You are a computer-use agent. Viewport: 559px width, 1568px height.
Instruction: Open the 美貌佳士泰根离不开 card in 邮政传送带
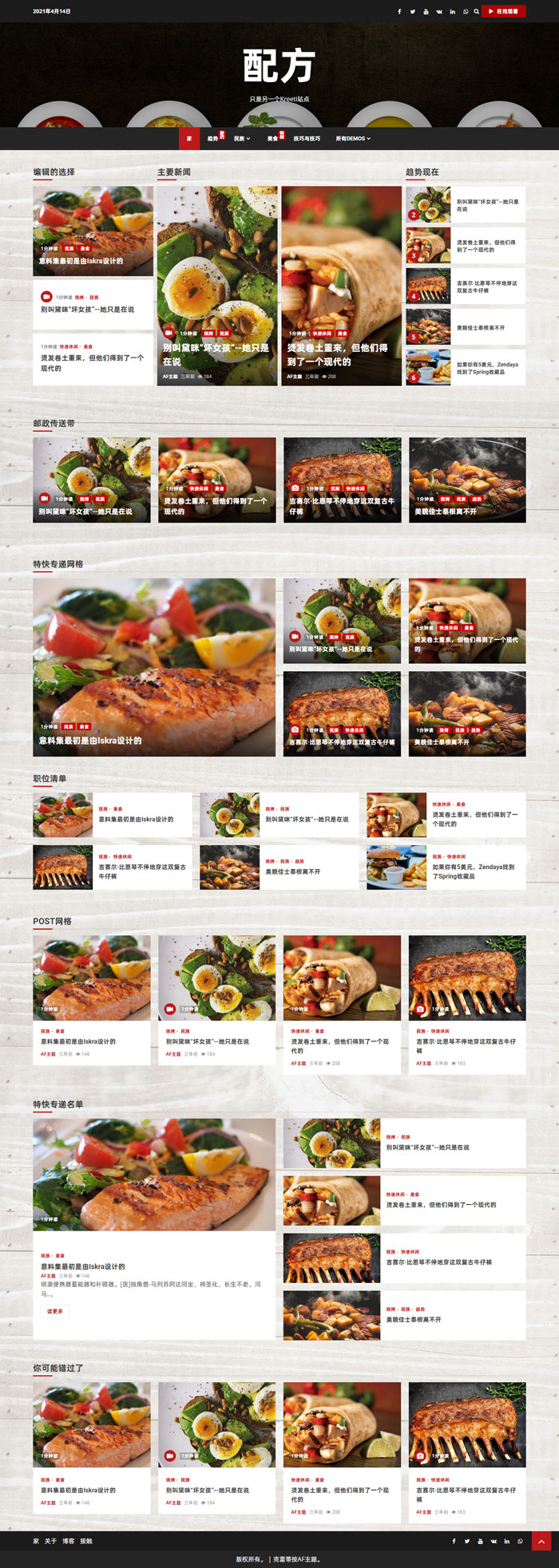point(467,480)
